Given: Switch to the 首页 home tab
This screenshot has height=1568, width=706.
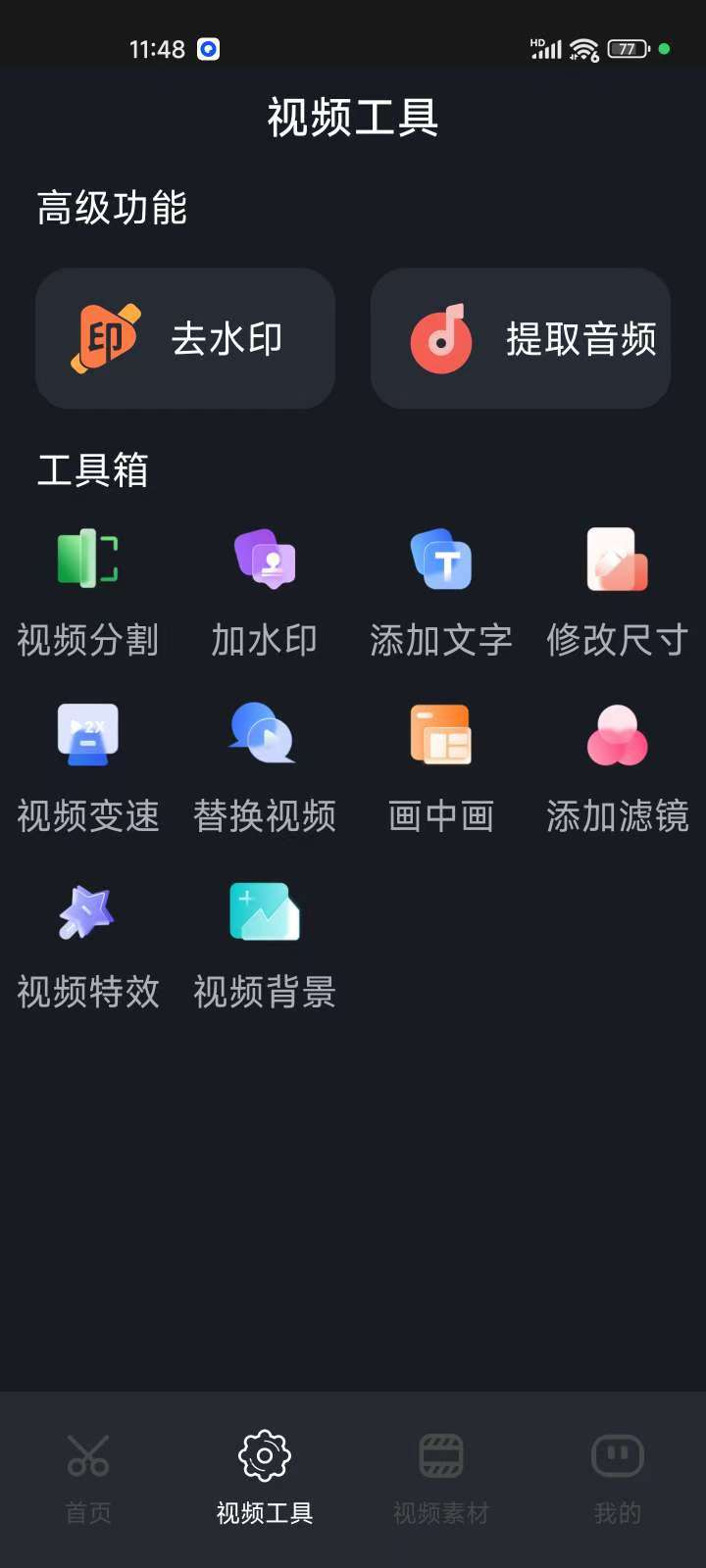Looking at the screenshot, I should coord(88,1480).
